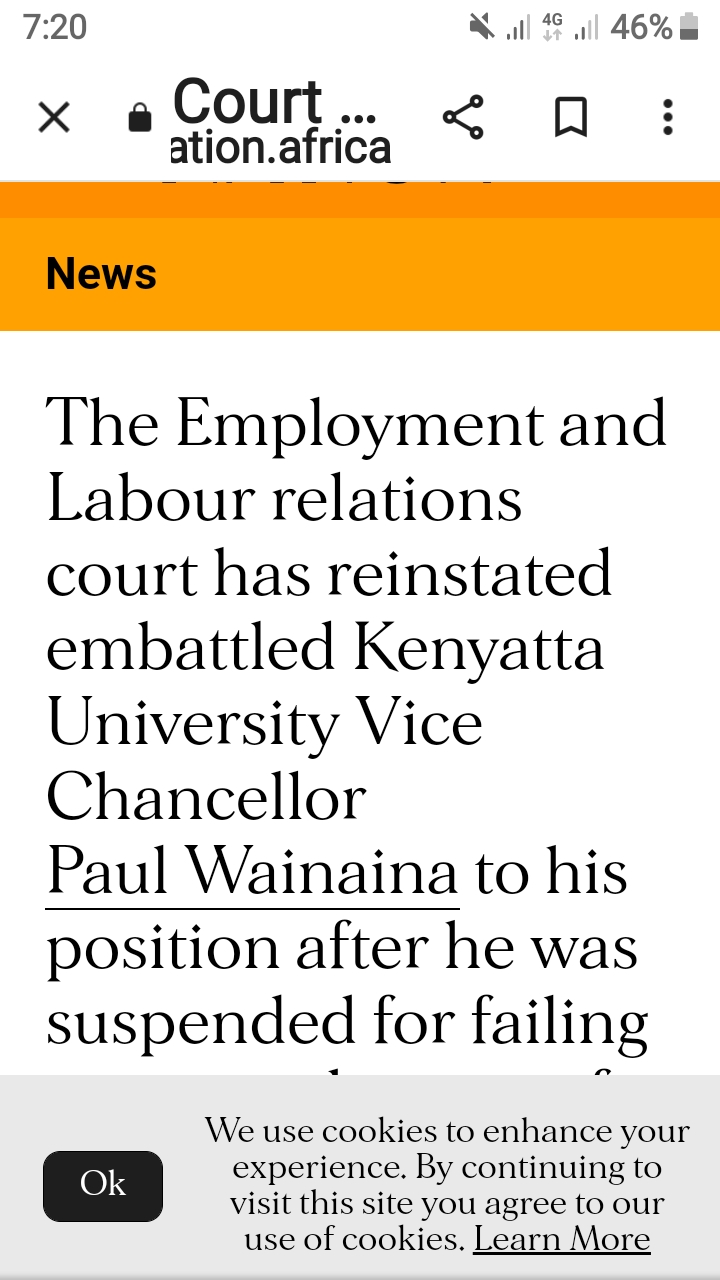
Task: Open the News section label
Action: point(101,273)
